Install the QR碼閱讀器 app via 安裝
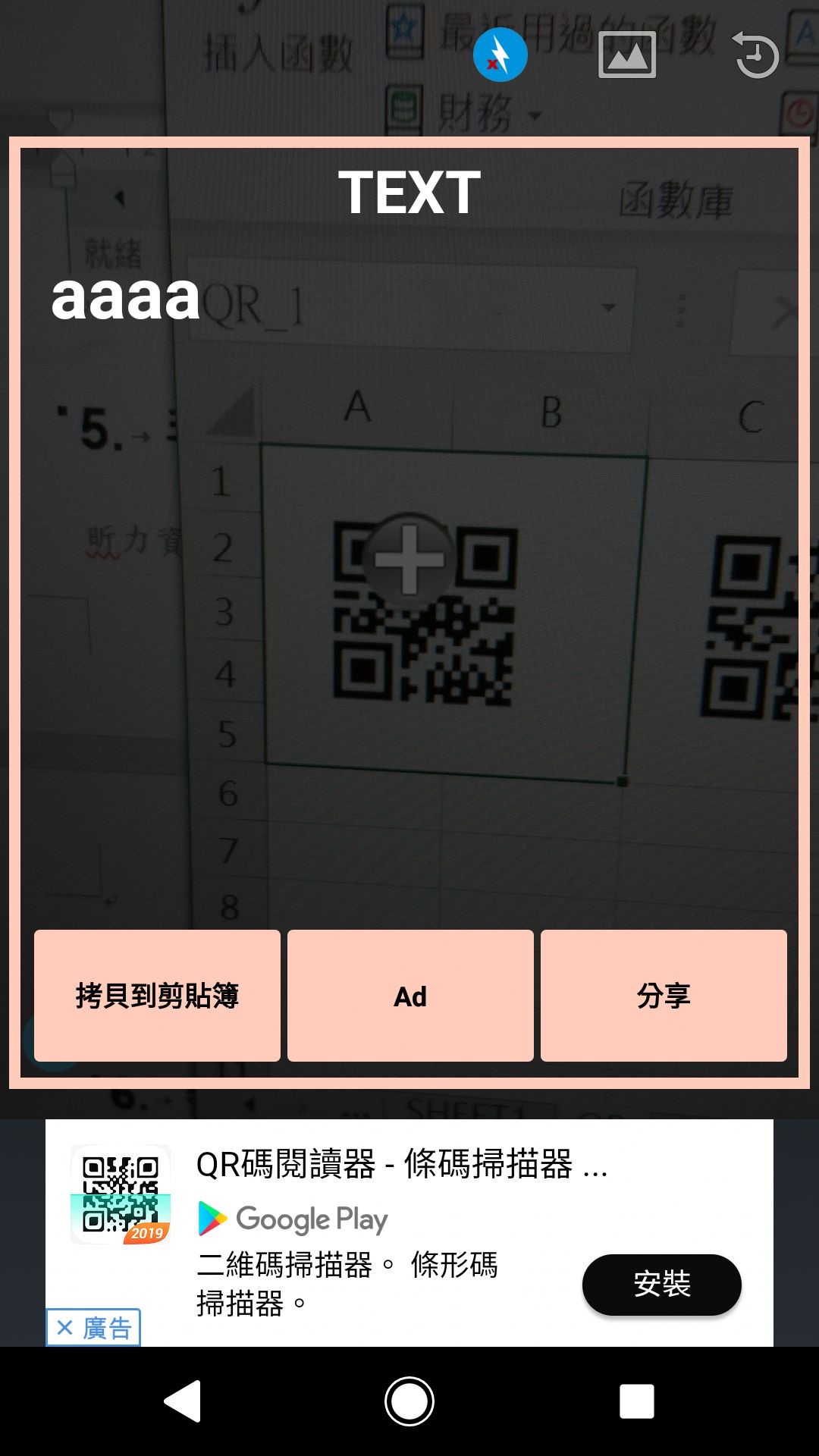Screen dimensions: 819x1456 [x=661, y=1284]
